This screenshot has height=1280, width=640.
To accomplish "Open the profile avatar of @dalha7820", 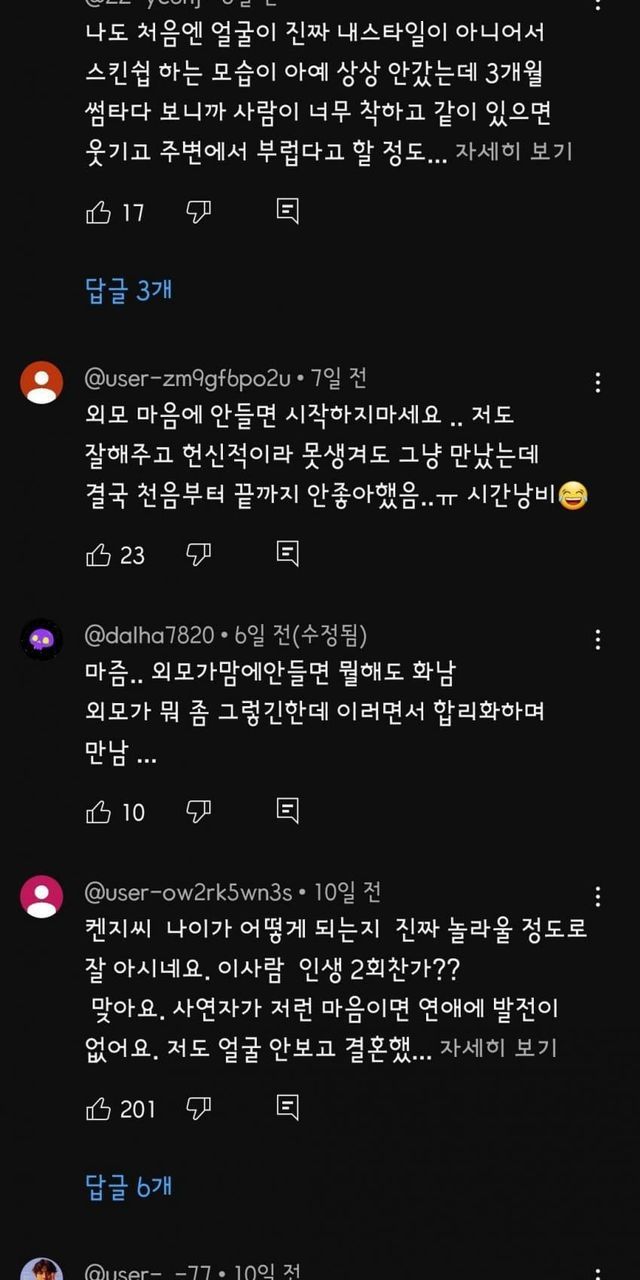I will pyautogui.click(x=42, y=640).
